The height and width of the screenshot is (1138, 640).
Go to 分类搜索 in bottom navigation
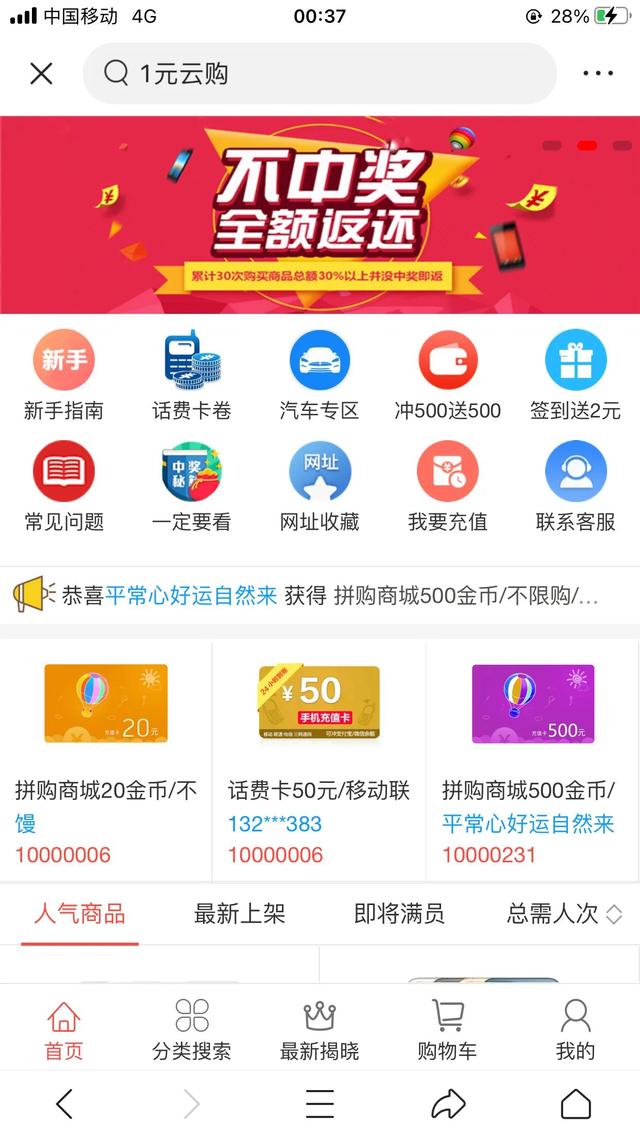(x=192, y=1030)
